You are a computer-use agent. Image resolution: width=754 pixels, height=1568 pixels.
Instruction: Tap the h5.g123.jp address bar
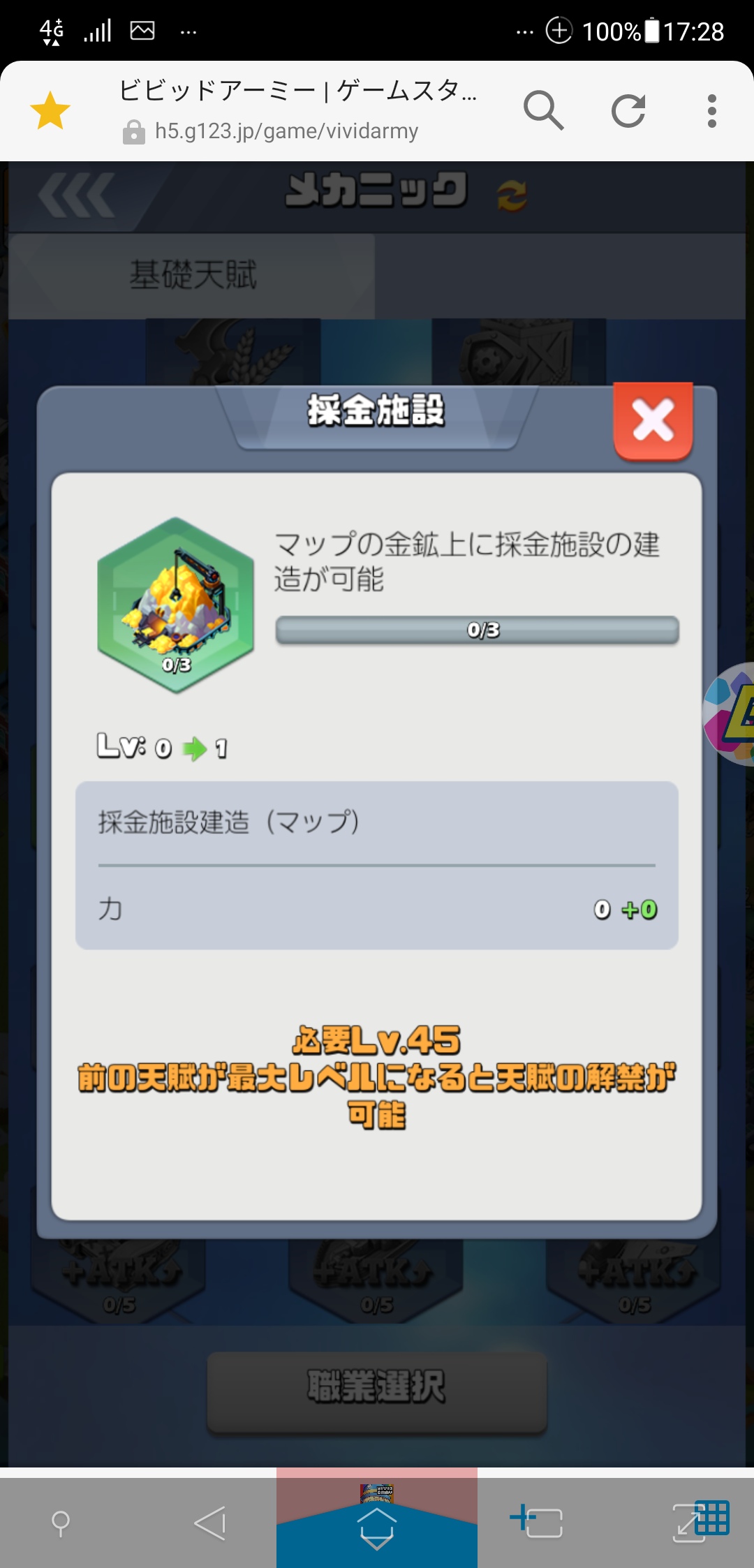[286, 131]
